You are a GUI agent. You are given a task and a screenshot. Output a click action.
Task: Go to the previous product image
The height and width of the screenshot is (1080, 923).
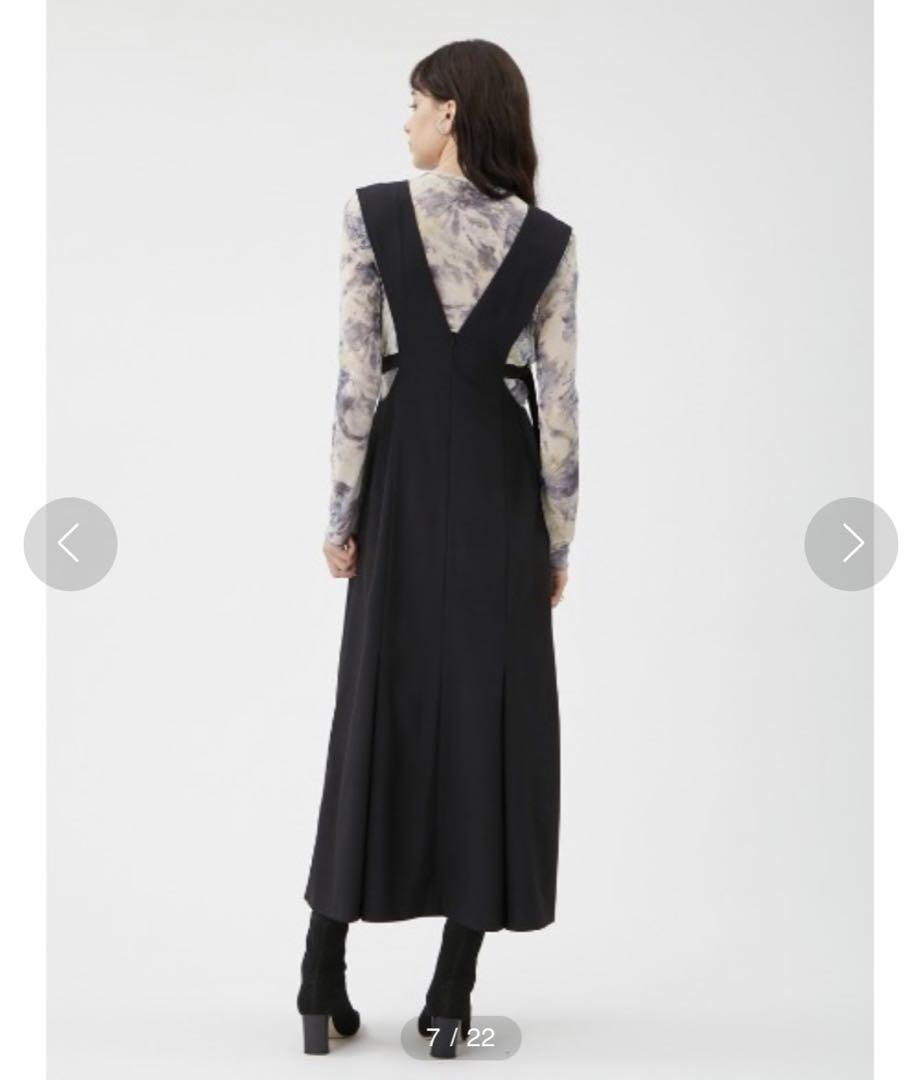coord(70,544)
